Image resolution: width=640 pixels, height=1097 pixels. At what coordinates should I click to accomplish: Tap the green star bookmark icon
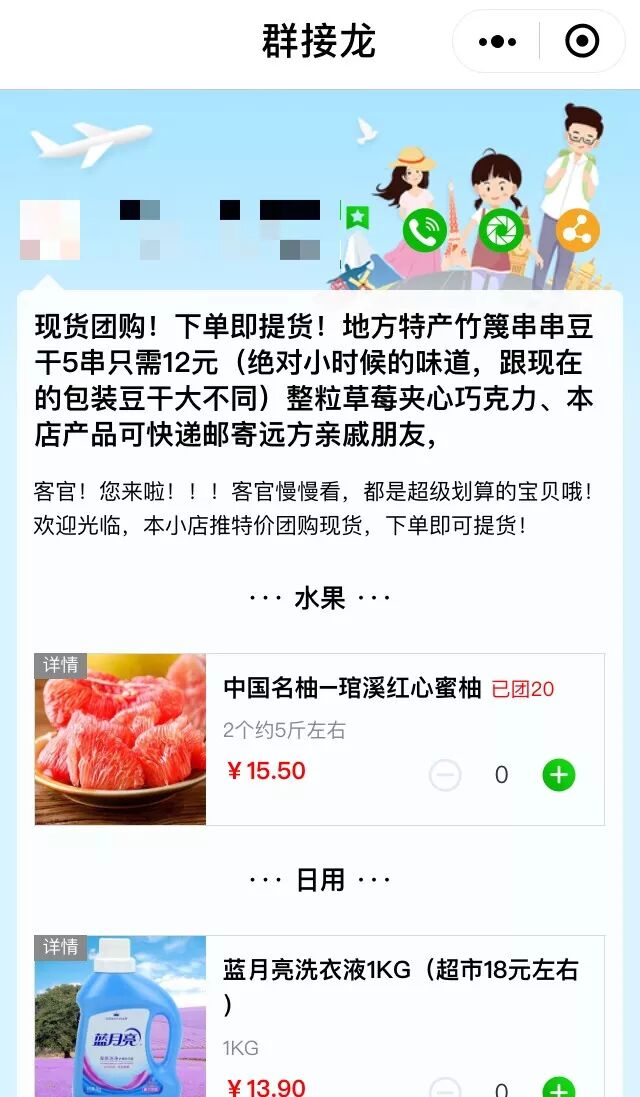pos(356,215)
